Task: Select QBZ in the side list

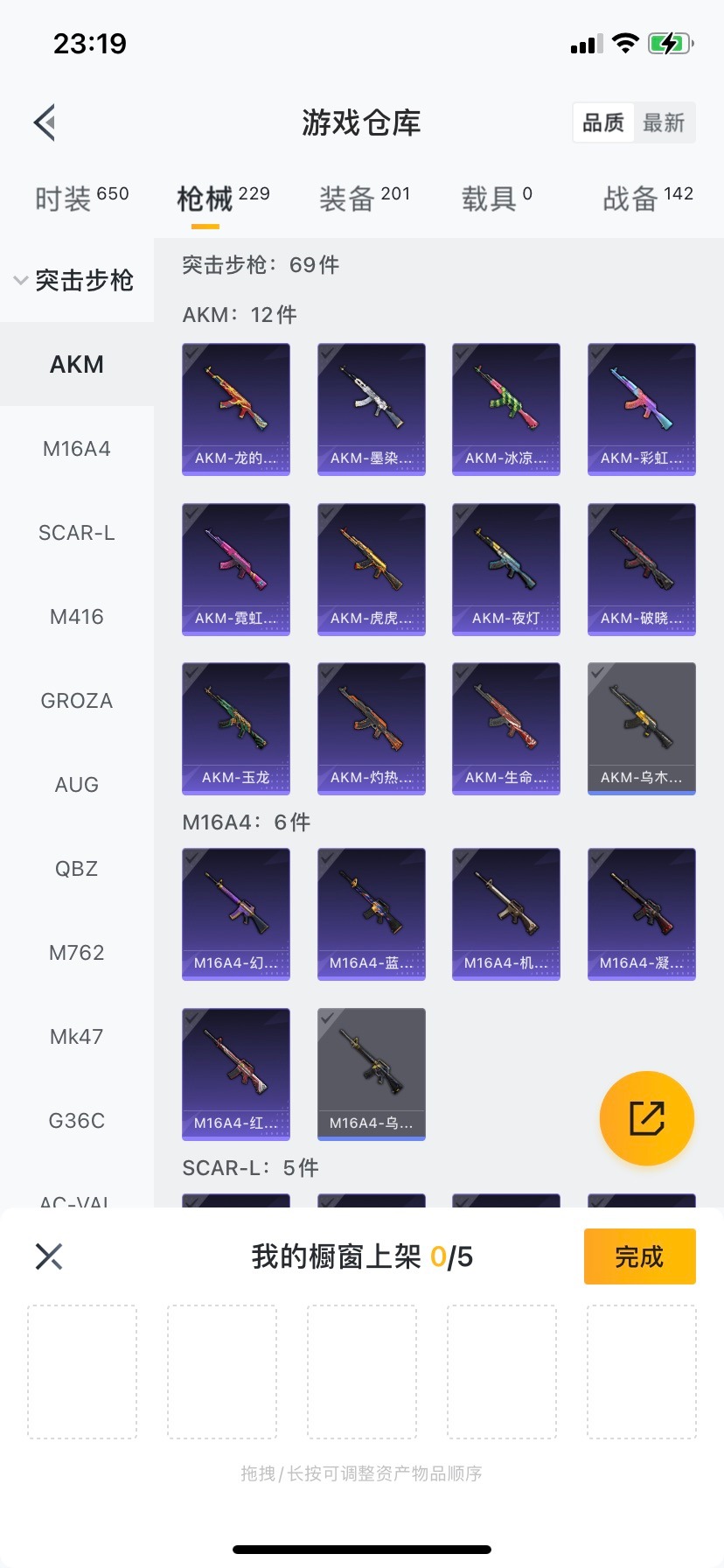Action: [77, 869]
